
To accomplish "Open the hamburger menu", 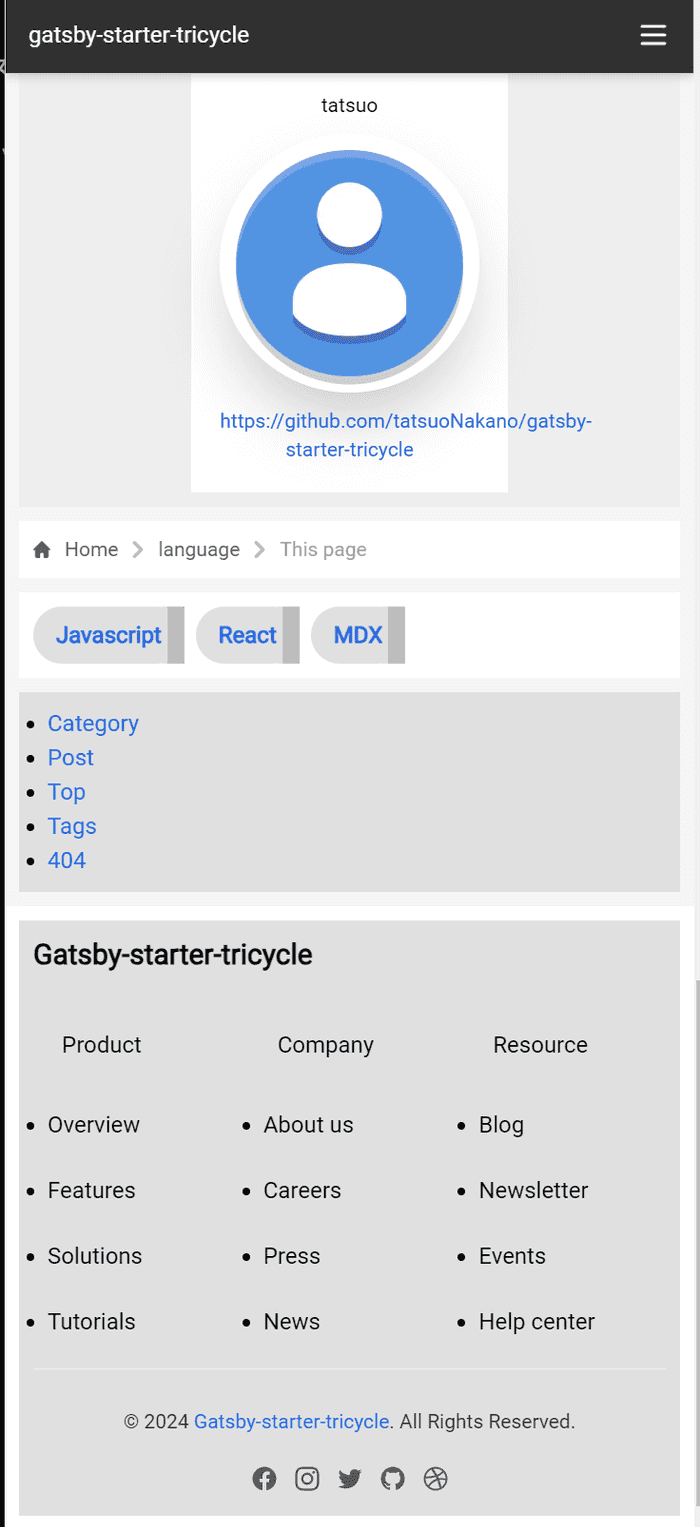I will click(653, 36).
